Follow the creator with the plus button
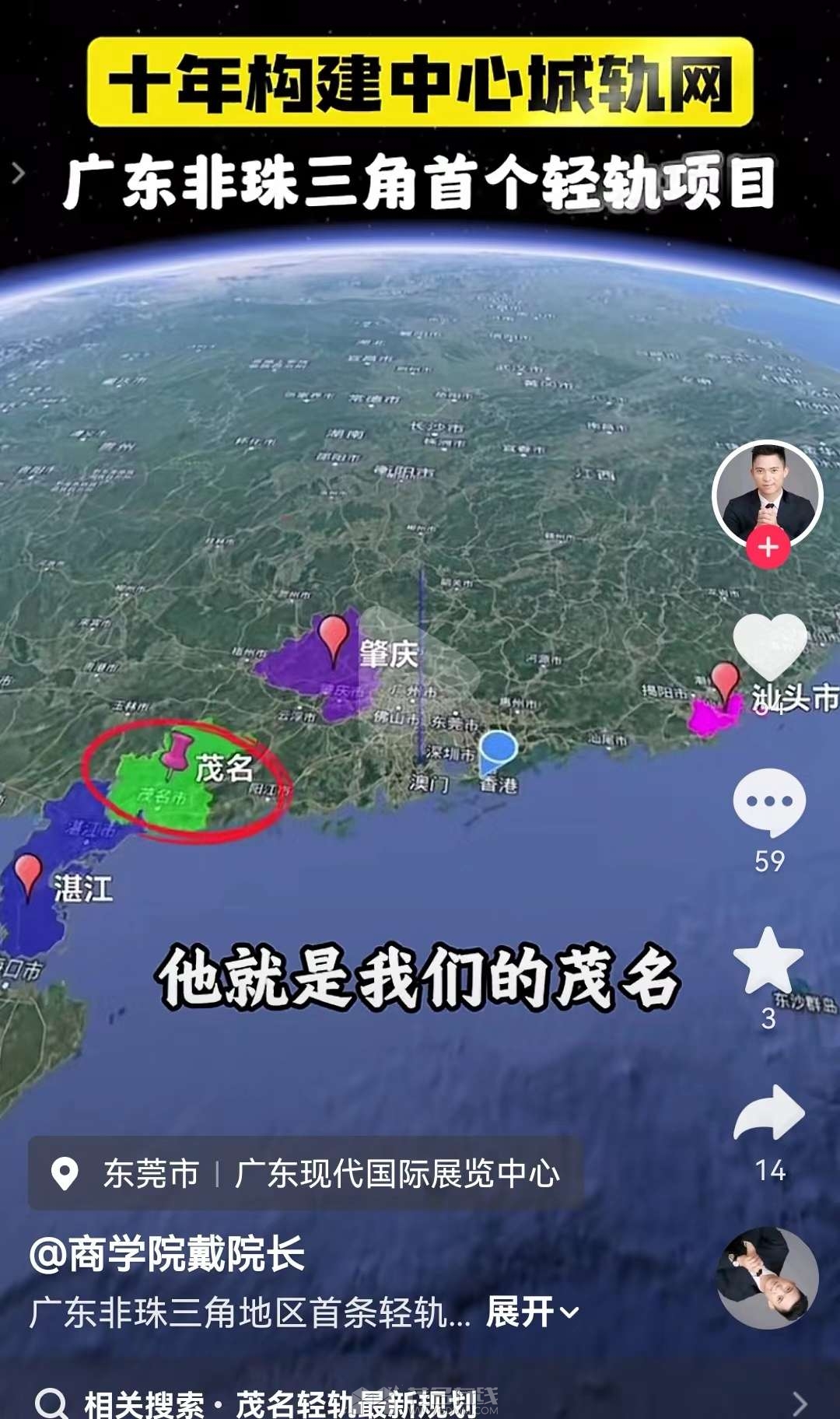This screenshot has width=840, height=1419. (768, 548)
